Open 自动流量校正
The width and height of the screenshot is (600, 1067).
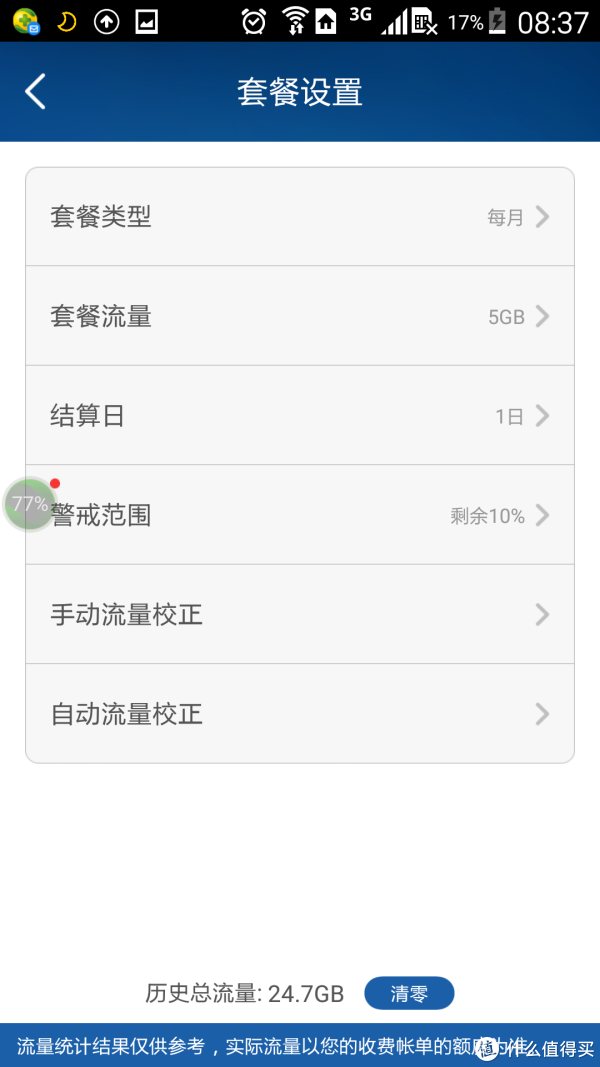(x=300, y=713)
